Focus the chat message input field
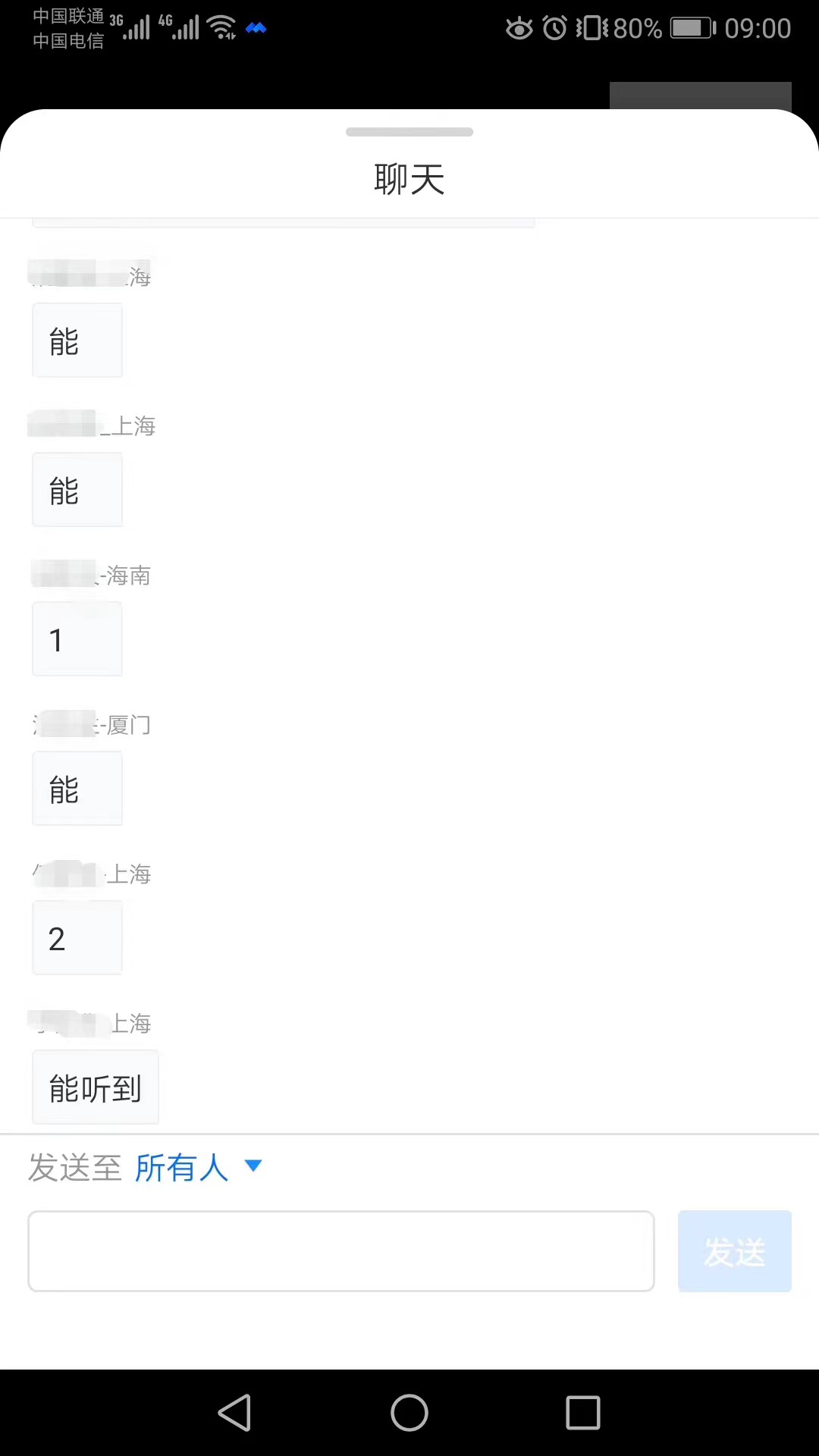Viewport: 819px width, 1456px height. pyautogui.click(x=341, y=1251)
